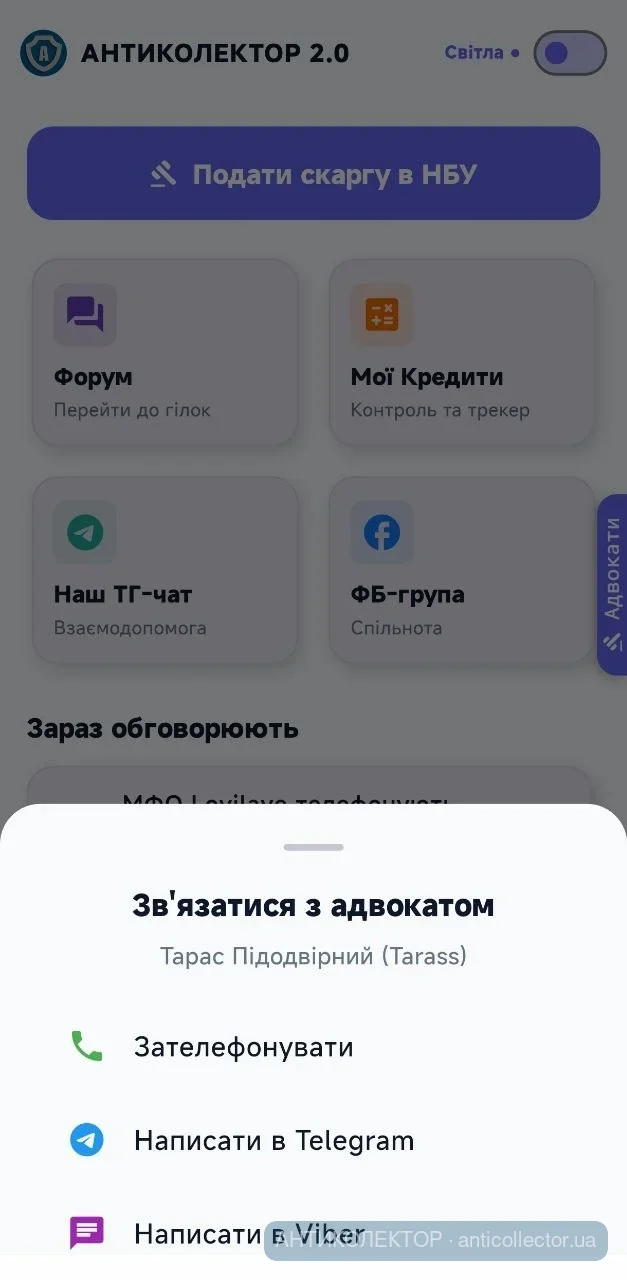Open the Адвокати side tab
The width and height of the screenshot is (627, 1280).
click(x=612, y=584)
